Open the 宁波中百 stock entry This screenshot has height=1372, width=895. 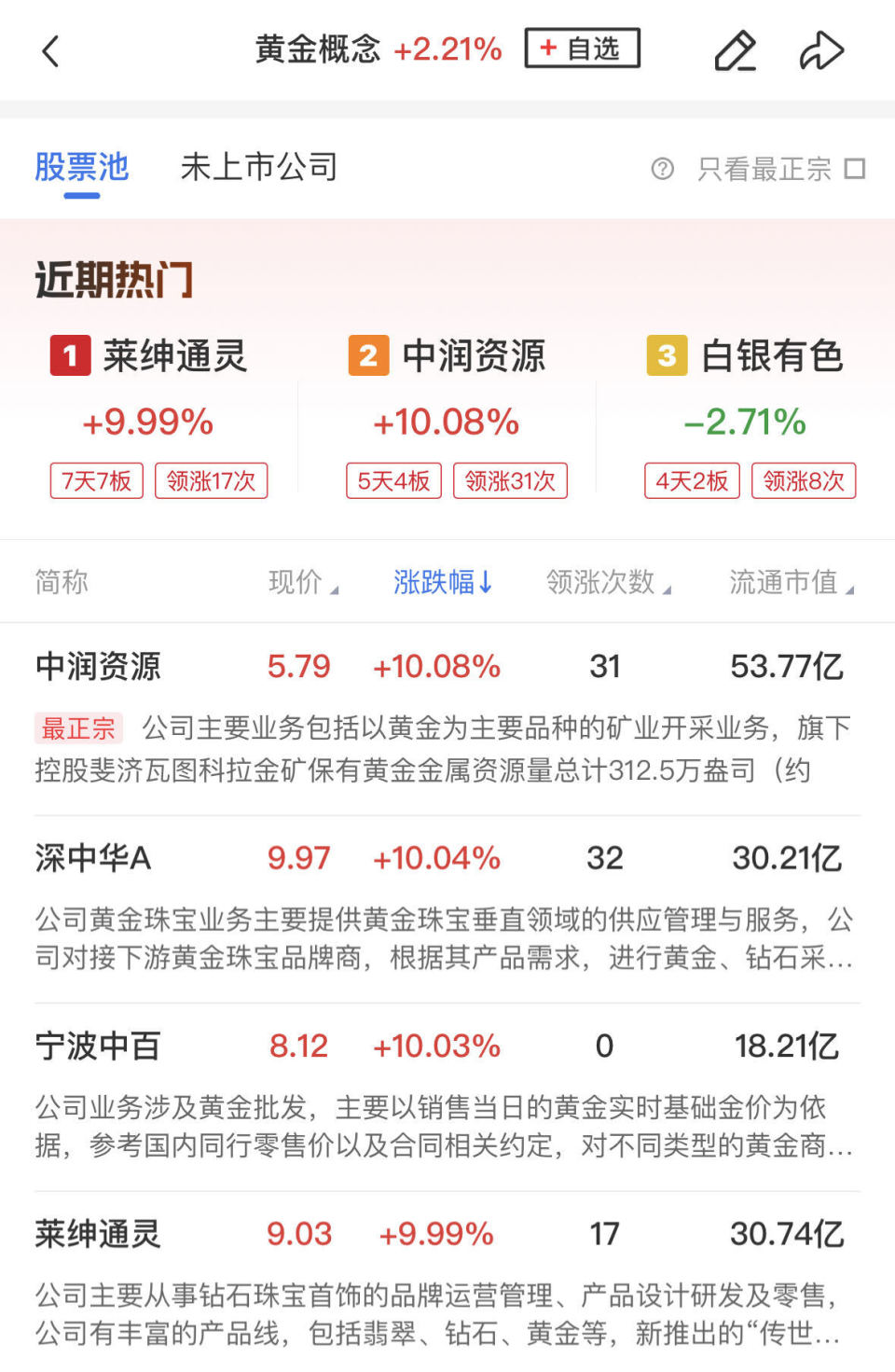point(97,1046)
